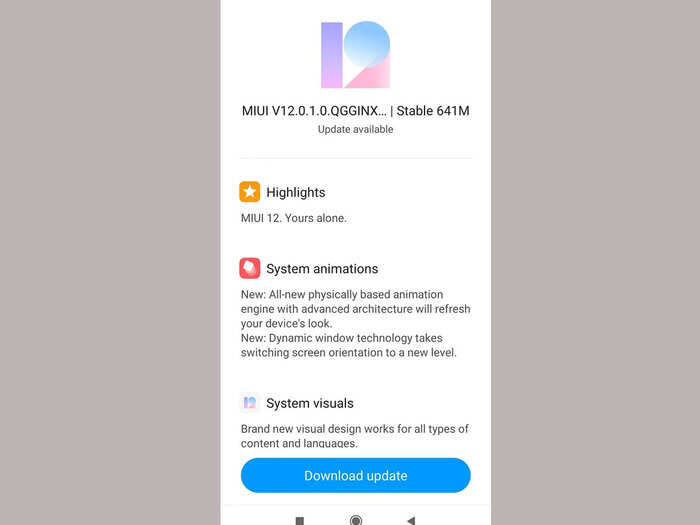Go back using the navigation bar

coord(411,520)
